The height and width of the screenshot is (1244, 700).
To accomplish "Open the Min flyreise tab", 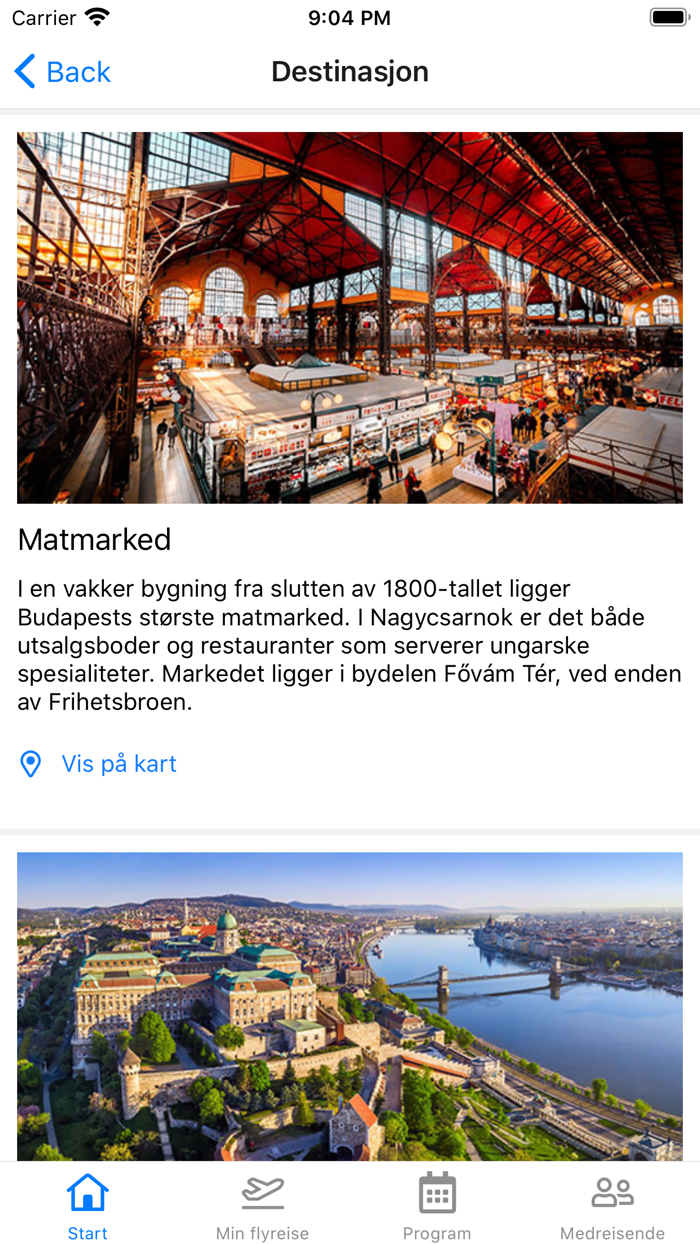I will (262, 1207).
